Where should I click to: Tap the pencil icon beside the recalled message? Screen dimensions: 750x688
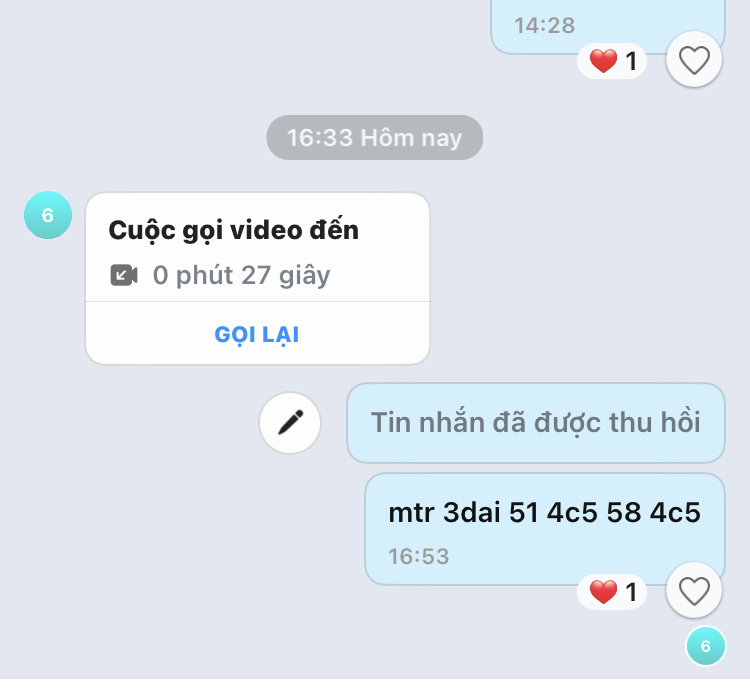point(290,423)
